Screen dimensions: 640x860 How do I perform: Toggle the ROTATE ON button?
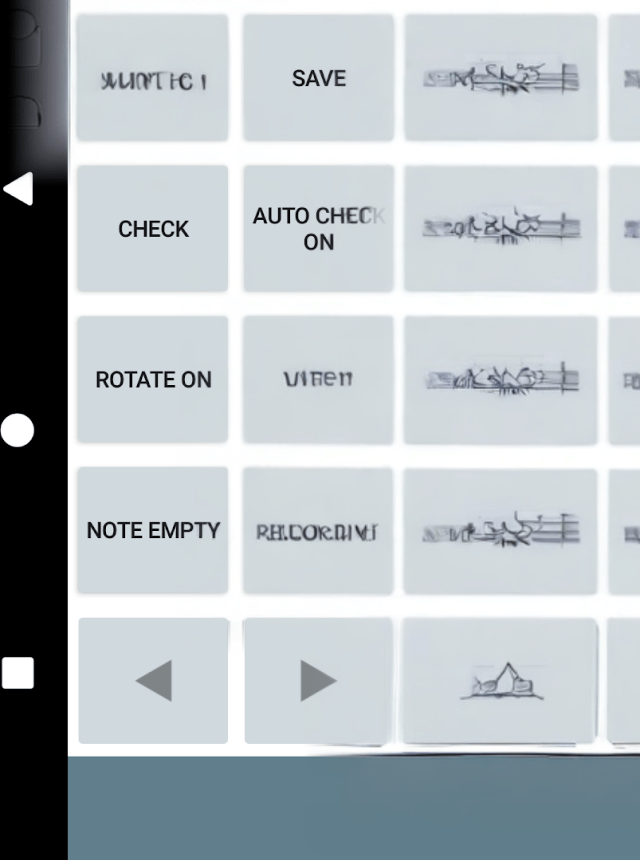[x=153, y=380]
